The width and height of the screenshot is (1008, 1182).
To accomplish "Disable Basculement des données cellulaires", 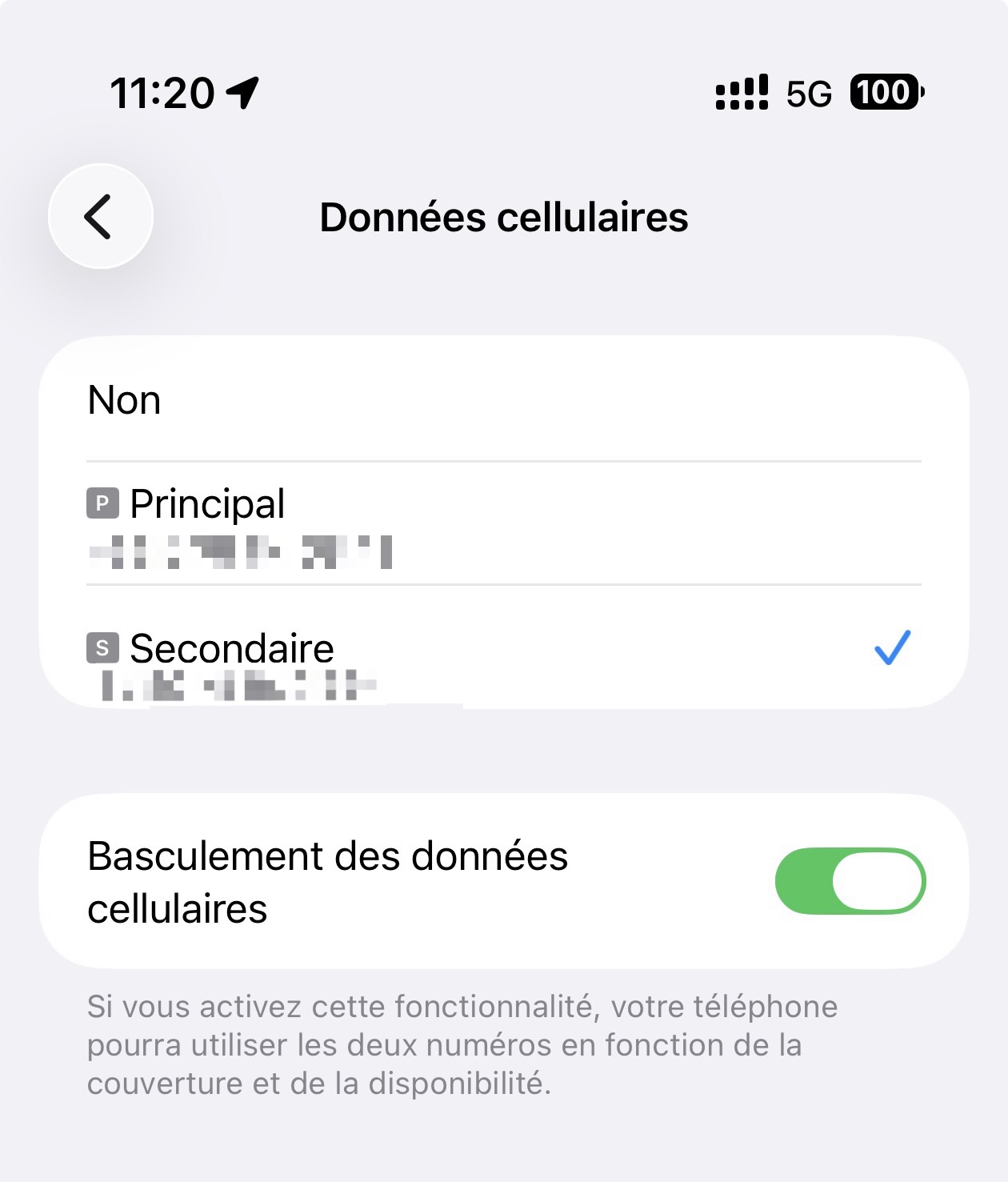I will [850, 881].
